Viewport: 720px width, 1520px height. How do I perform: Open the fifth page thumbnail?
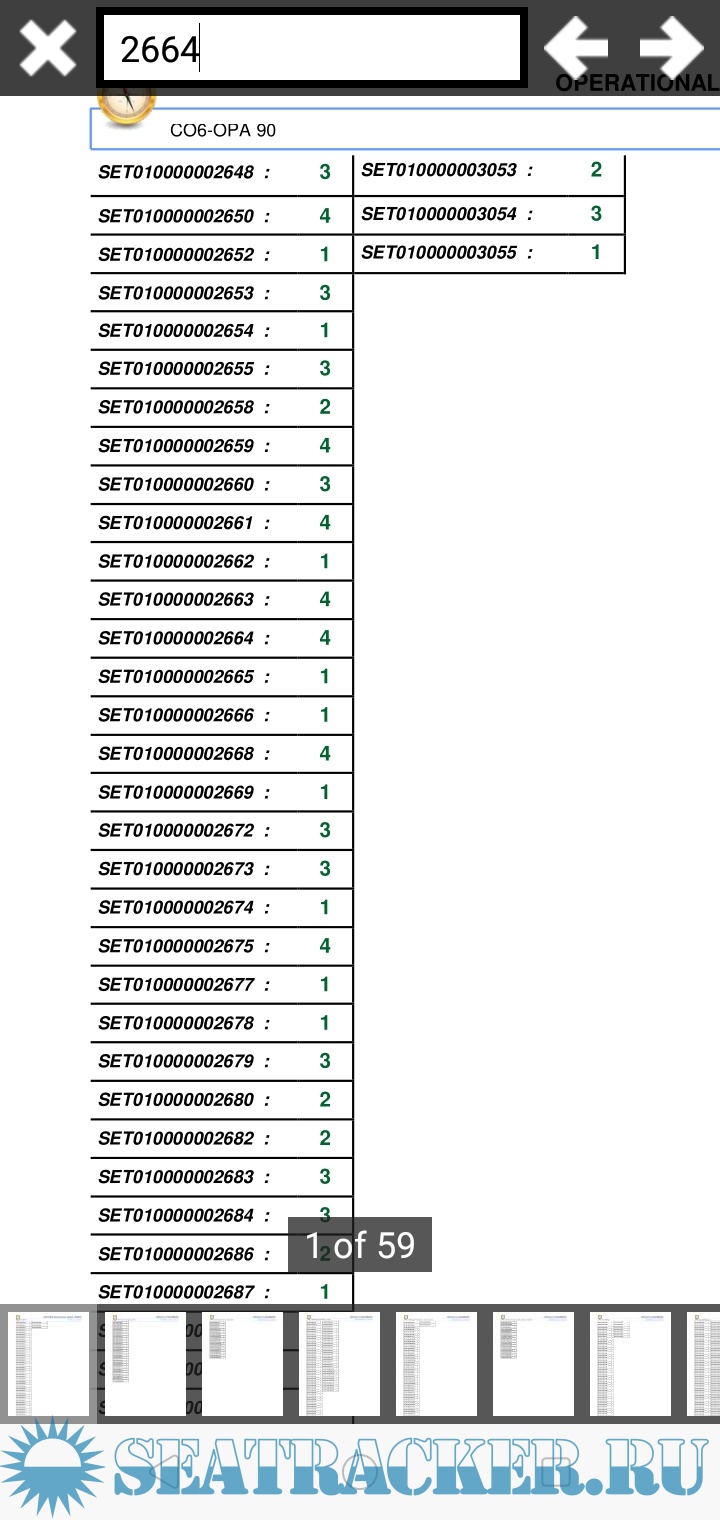pos(436,1364)
